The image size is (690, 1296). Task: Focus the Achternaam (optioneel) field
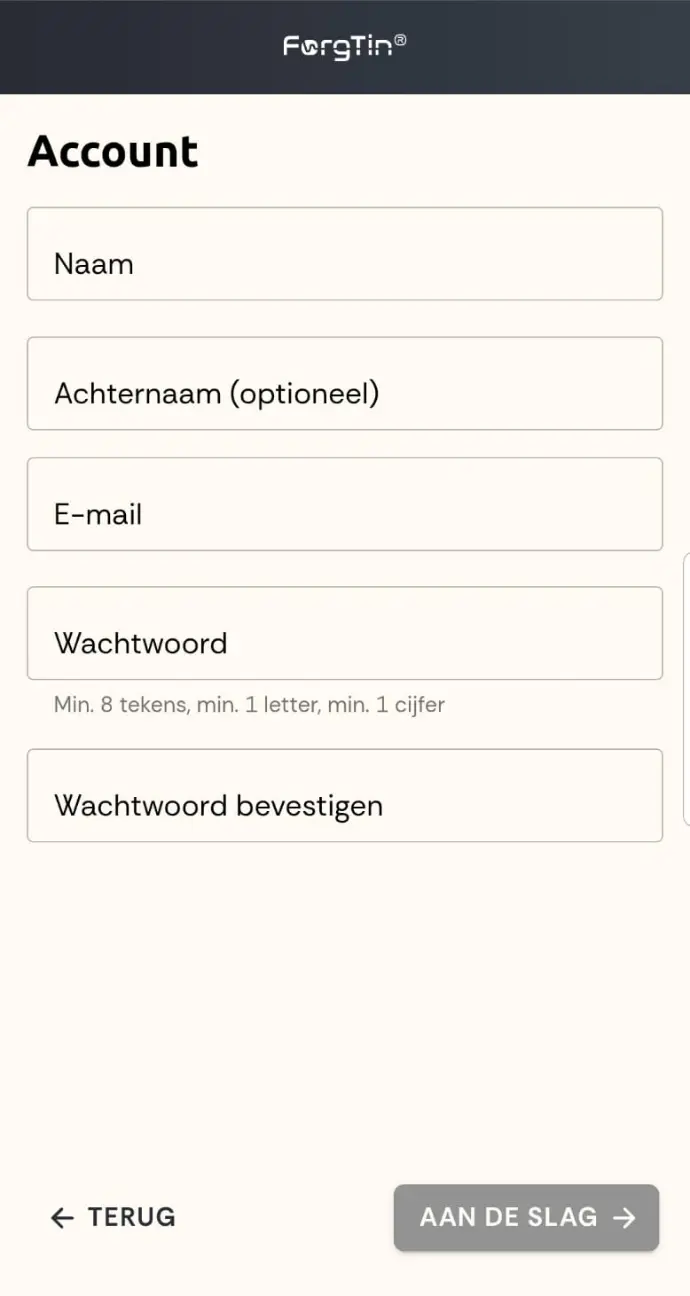(x=344, y=384)
